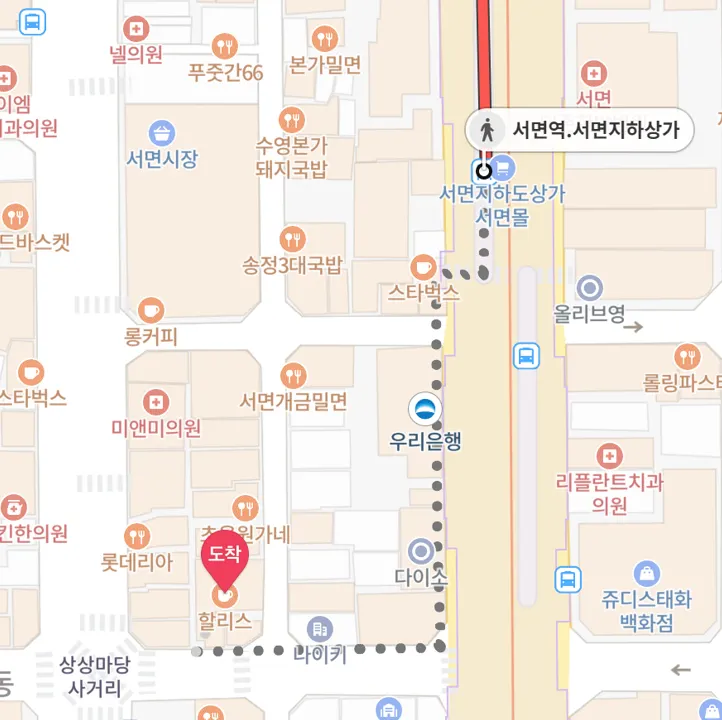Tap the 롱커피 cafe marker

(x=151, y=310)
